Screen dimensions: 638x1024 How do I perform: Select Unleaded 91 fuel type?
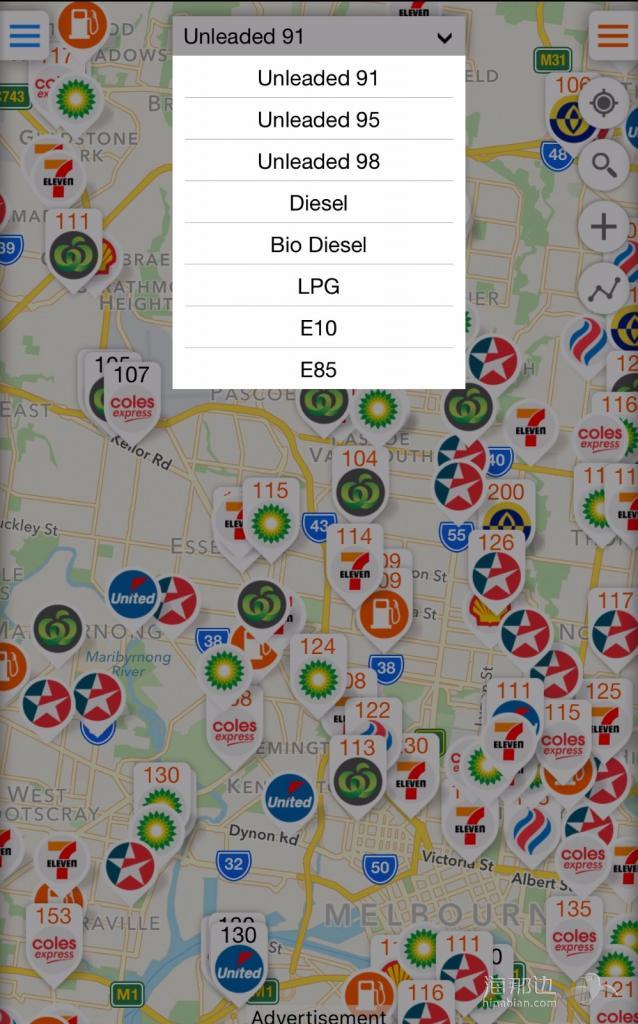coord(318,78)
